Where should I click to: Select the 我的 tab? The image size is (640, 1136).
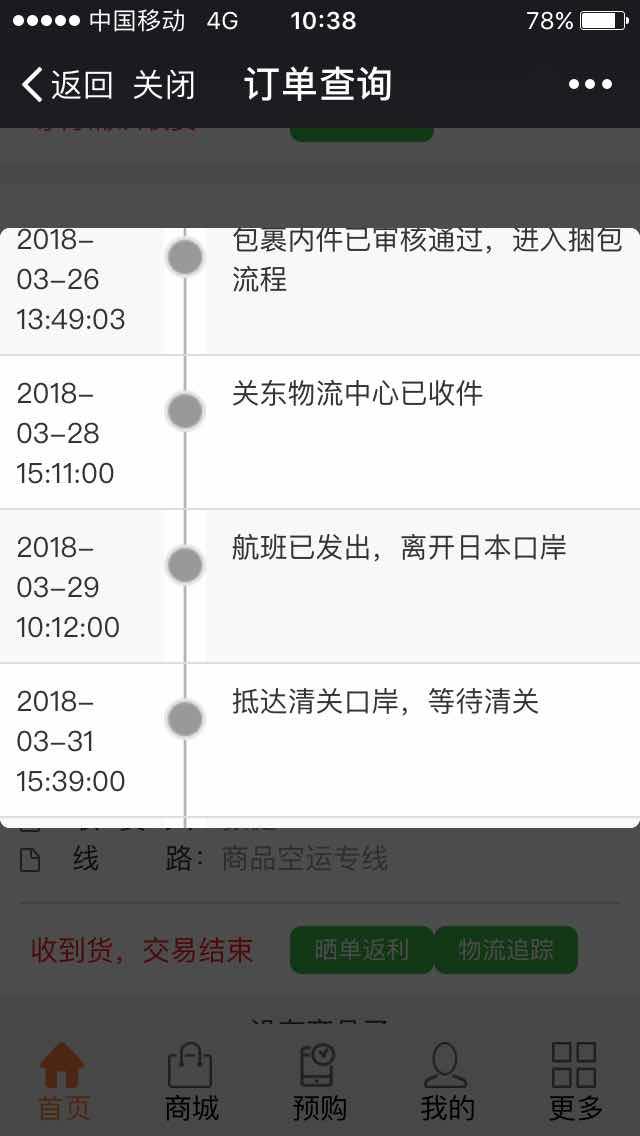pos(446,1082)
